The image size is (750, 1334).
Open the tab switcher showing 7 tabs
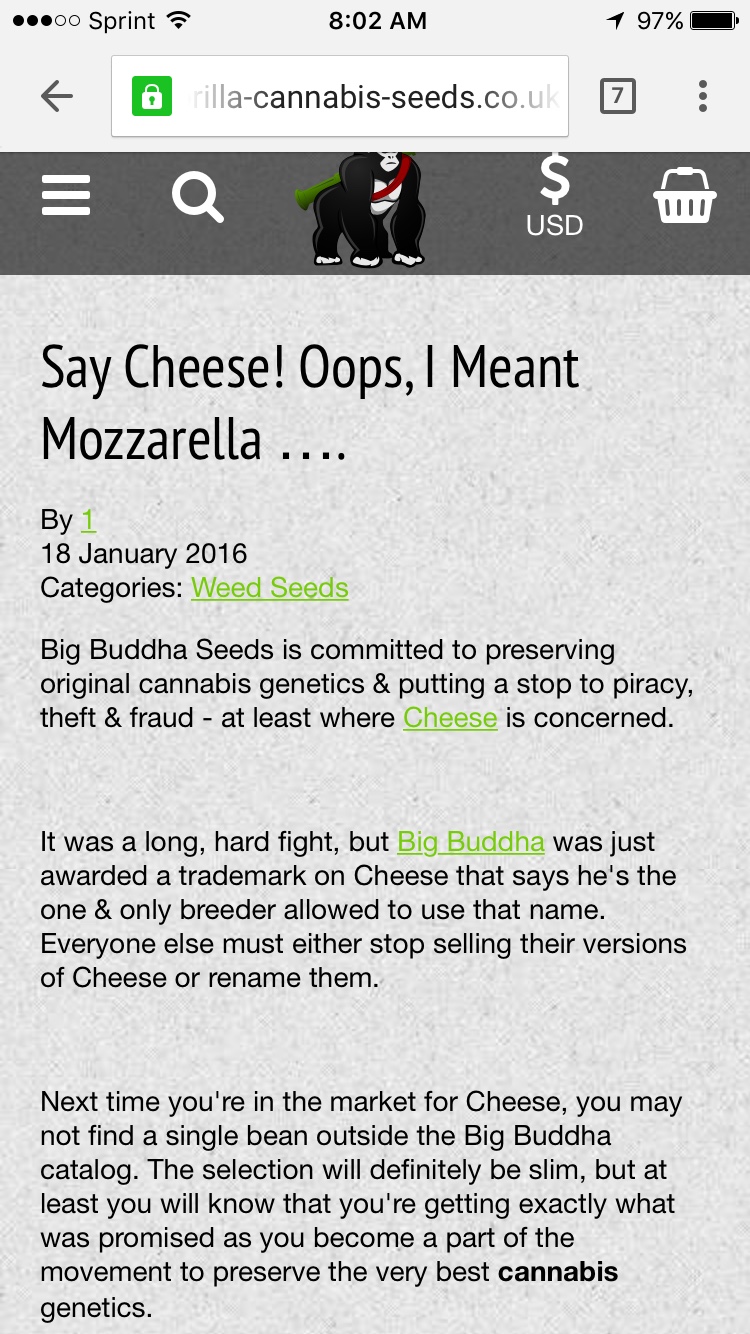(617, 96)
